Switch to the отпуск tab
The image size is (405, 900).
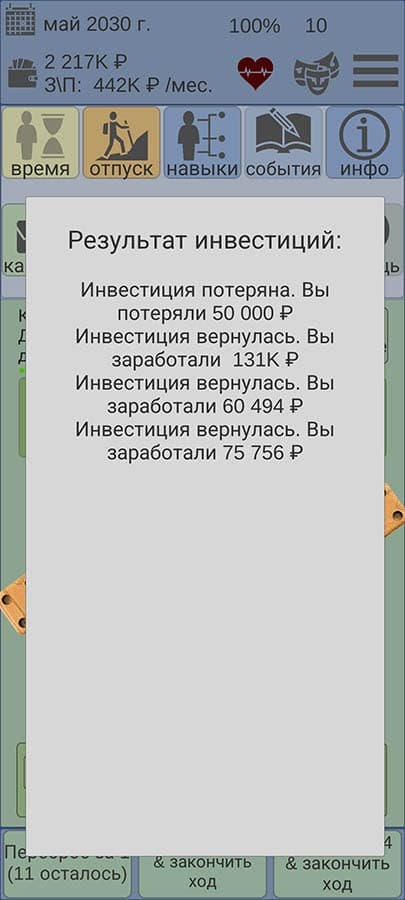click(121, 142)
